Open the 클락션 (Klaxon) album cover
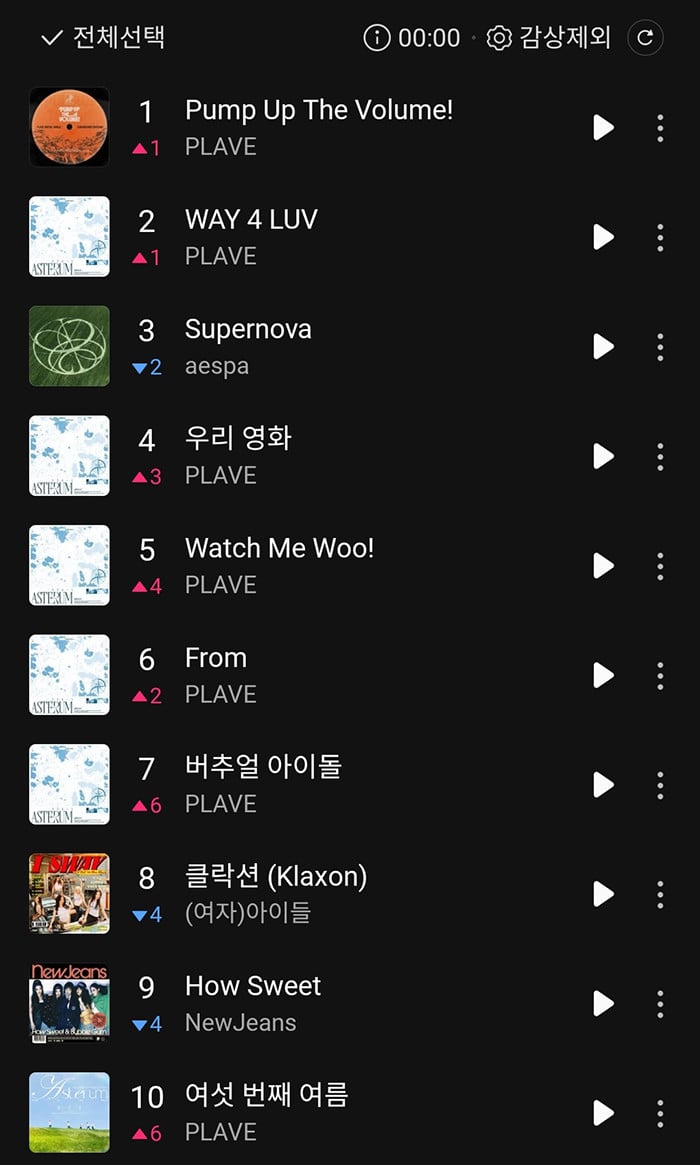The width and height of the screenshot is (700, 1165). 69,893
